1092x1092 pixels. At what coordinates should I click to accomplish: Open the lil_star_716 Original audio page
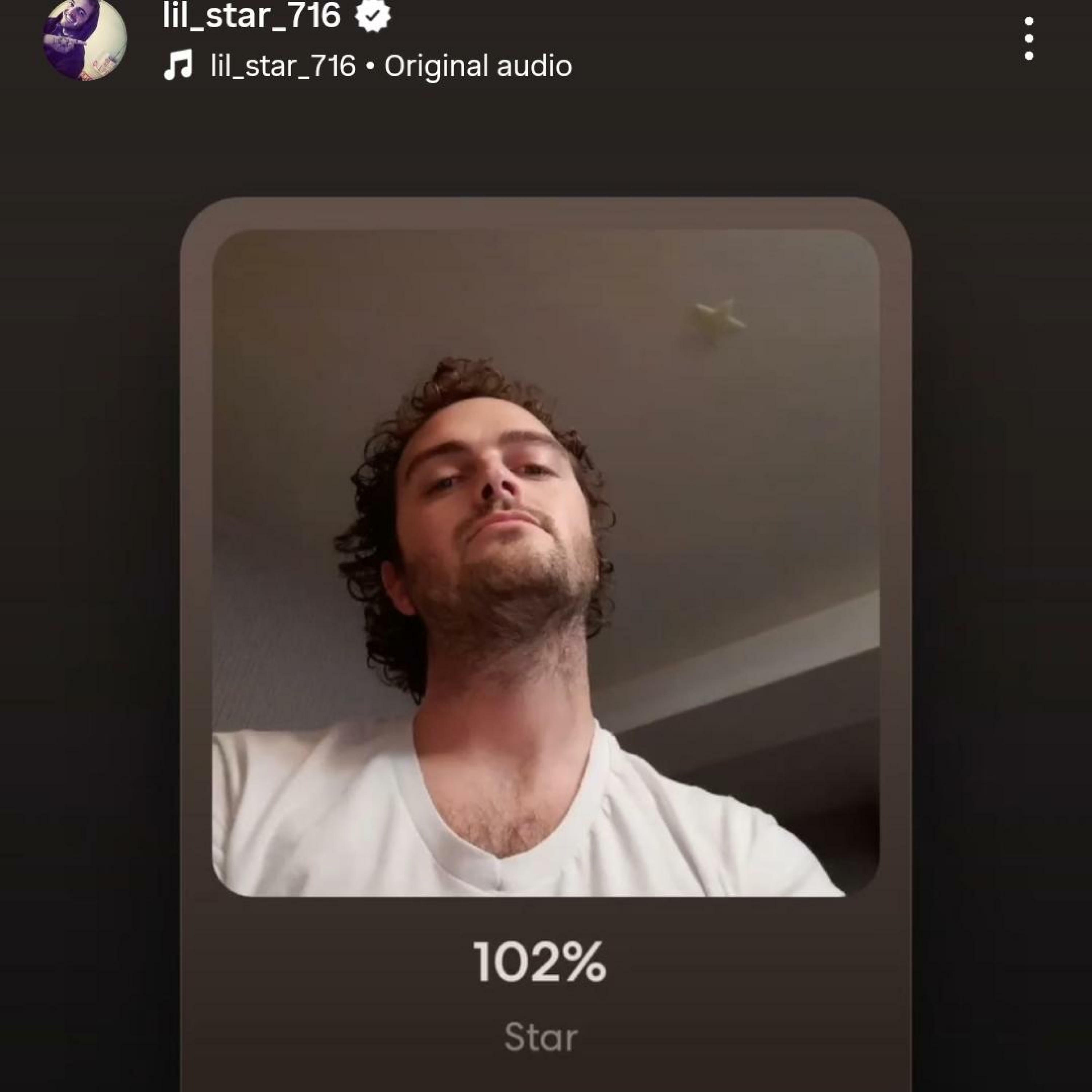click(x=390, y=66)
